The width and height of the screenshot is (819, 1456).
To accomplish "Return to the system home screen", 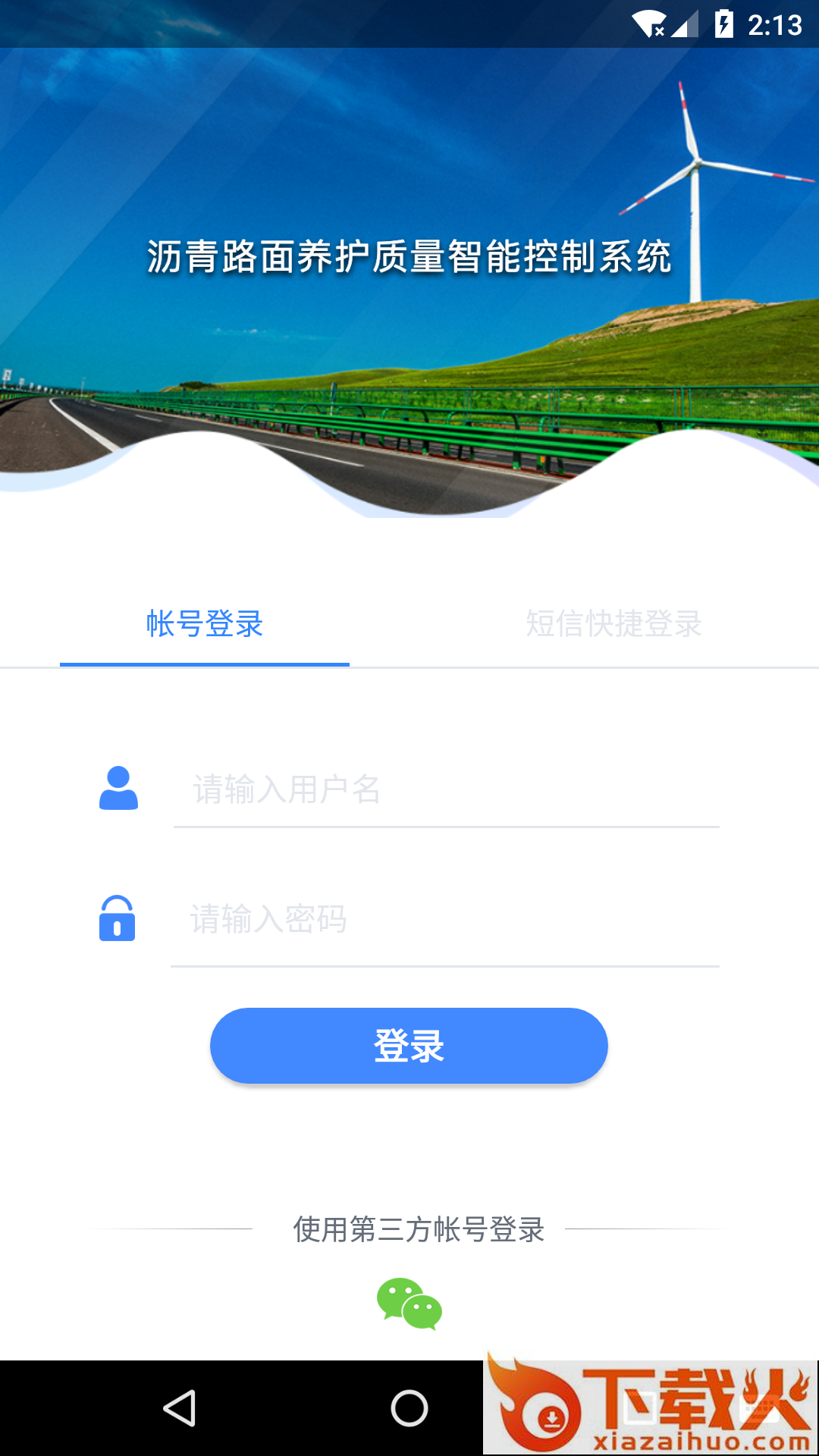I will point(409,1408).
